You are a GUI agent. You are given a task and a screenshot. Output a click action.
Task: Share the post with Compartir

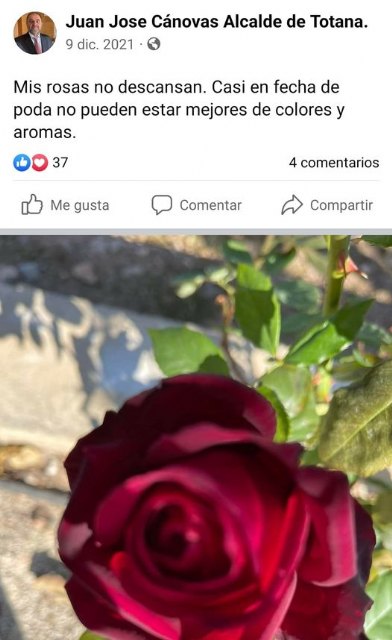tap(327, 205)
